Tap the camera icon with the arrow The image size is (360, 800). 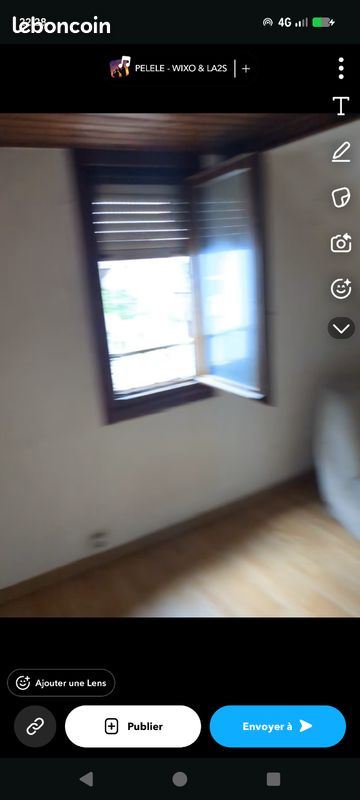[341, 243]
